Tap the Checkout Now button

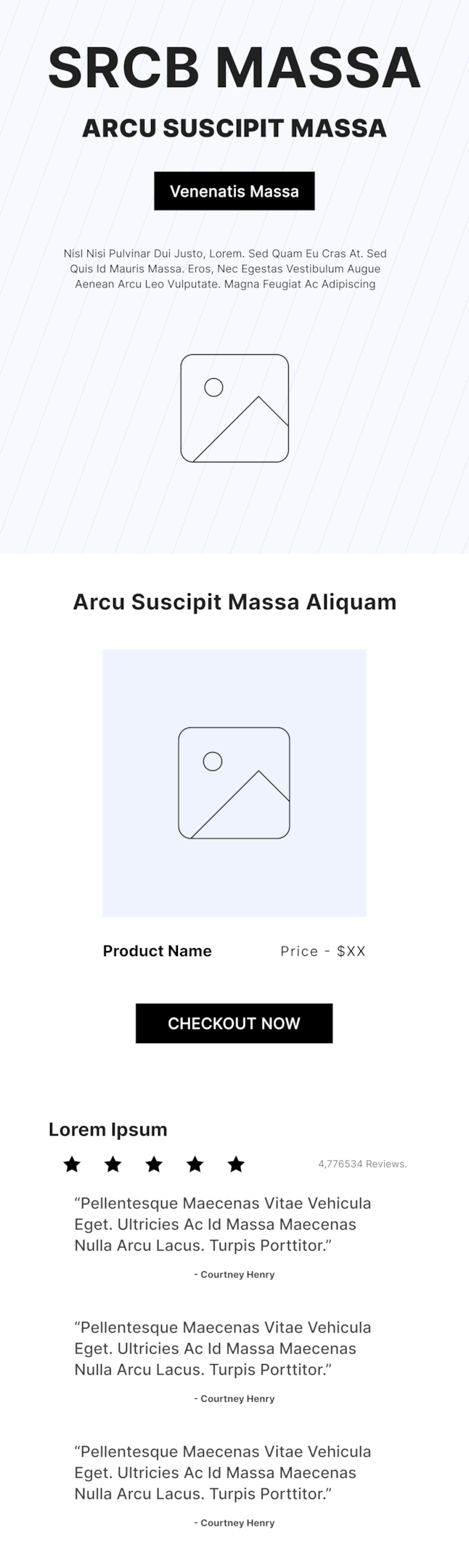pos(234,1023)
